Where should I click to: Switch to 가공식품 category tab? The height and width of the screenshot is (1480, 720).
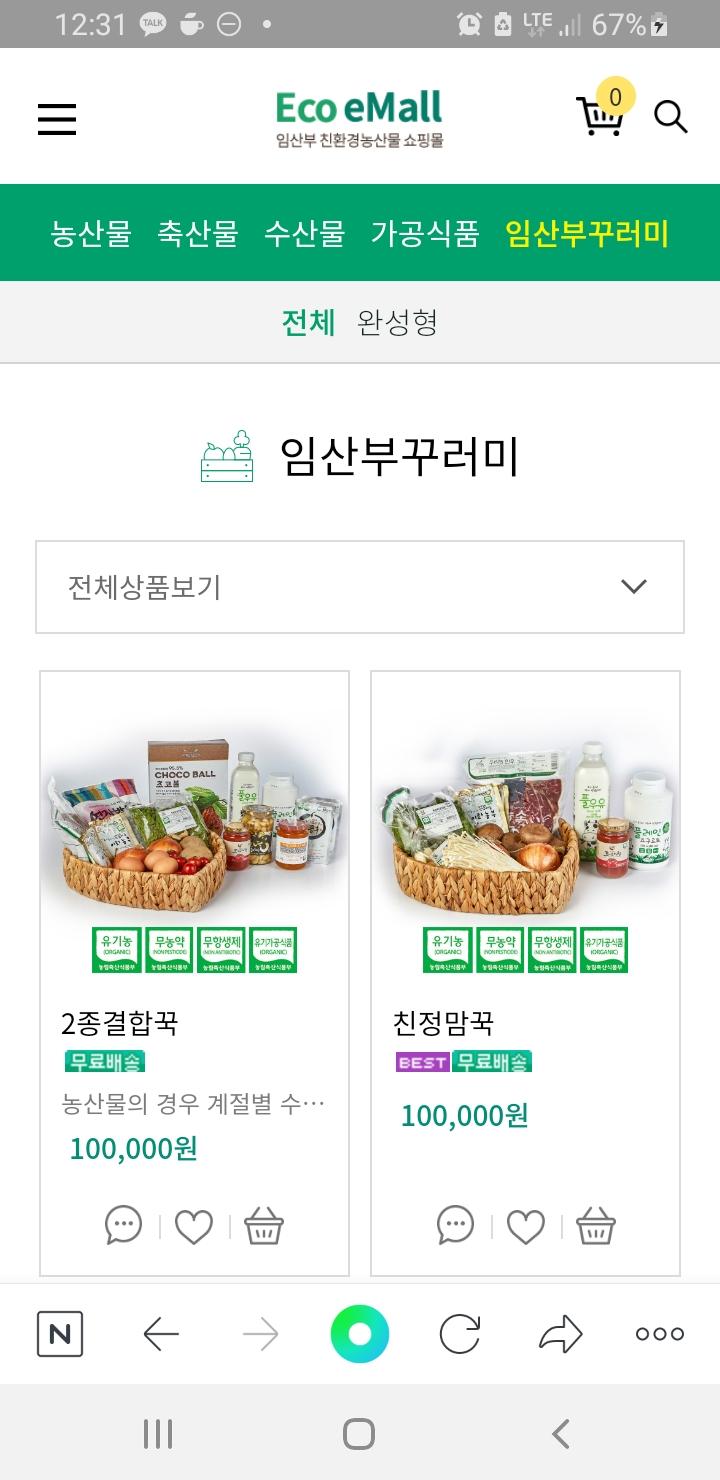point(425,234)
